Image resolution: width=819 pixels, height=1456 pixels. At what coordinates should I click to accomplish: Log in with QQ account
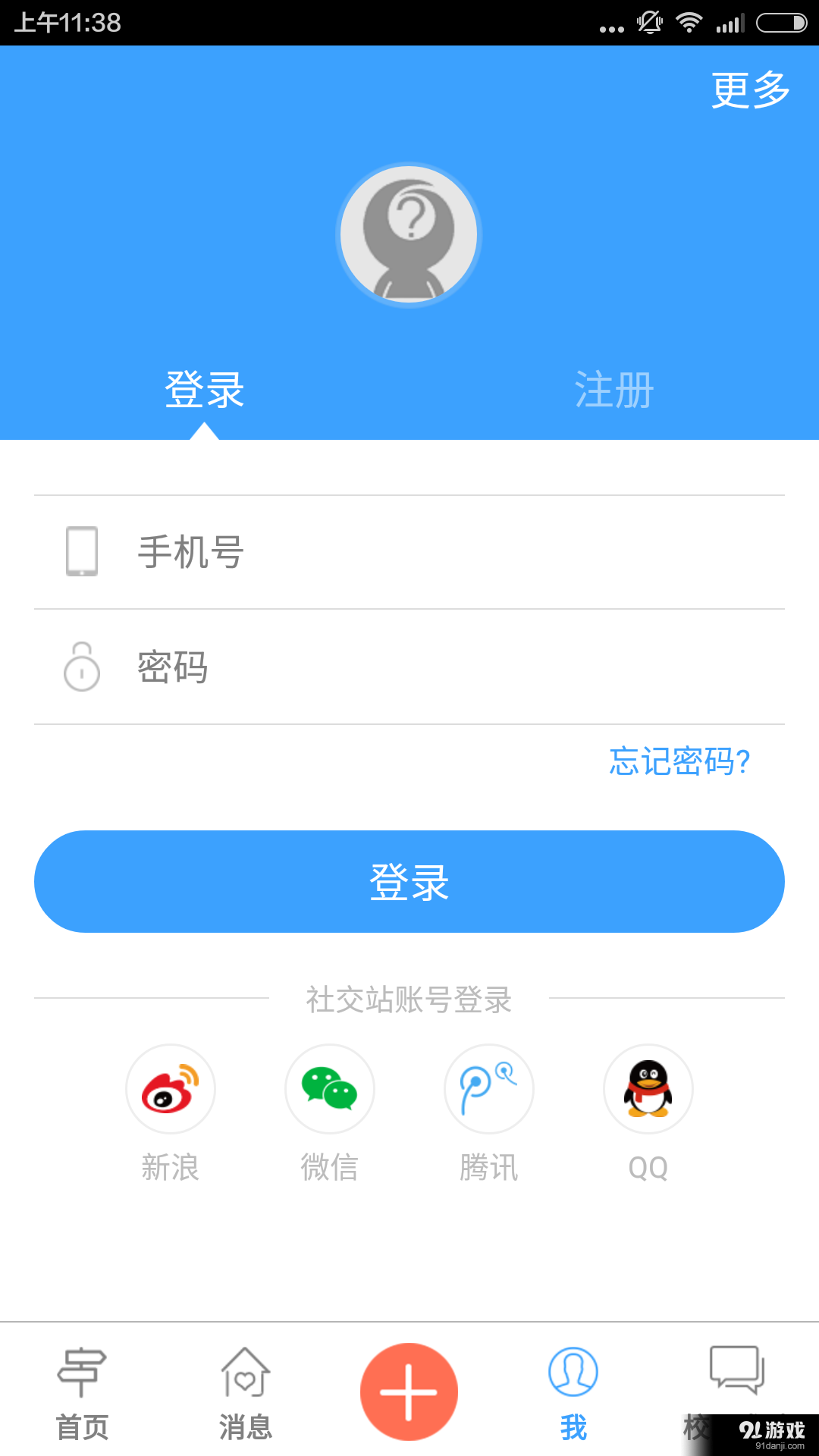click(x=648, y=1088)
